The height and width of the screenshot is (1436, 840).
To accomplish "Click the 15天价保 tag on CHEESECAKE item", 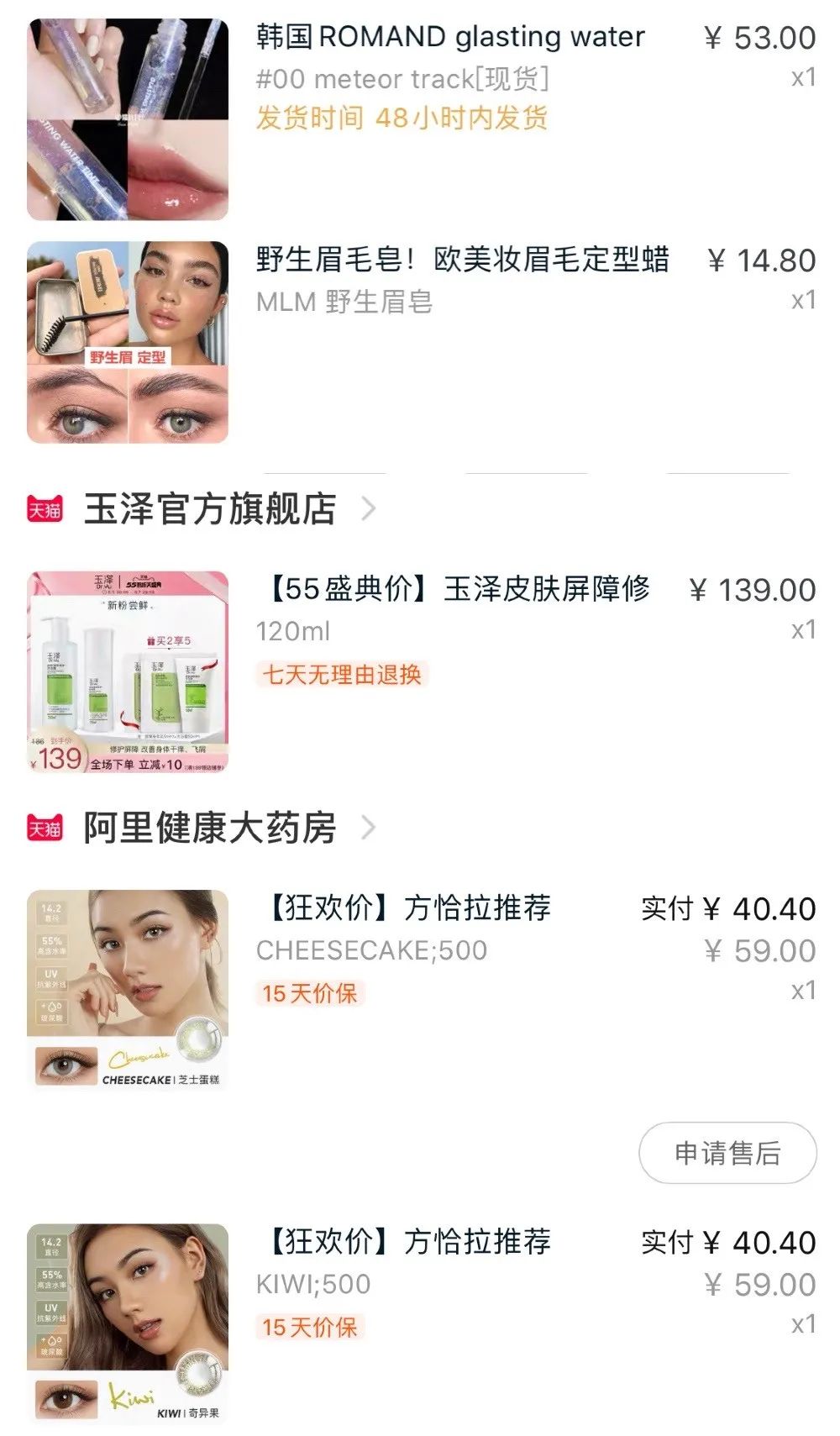I will pos(311,993).
